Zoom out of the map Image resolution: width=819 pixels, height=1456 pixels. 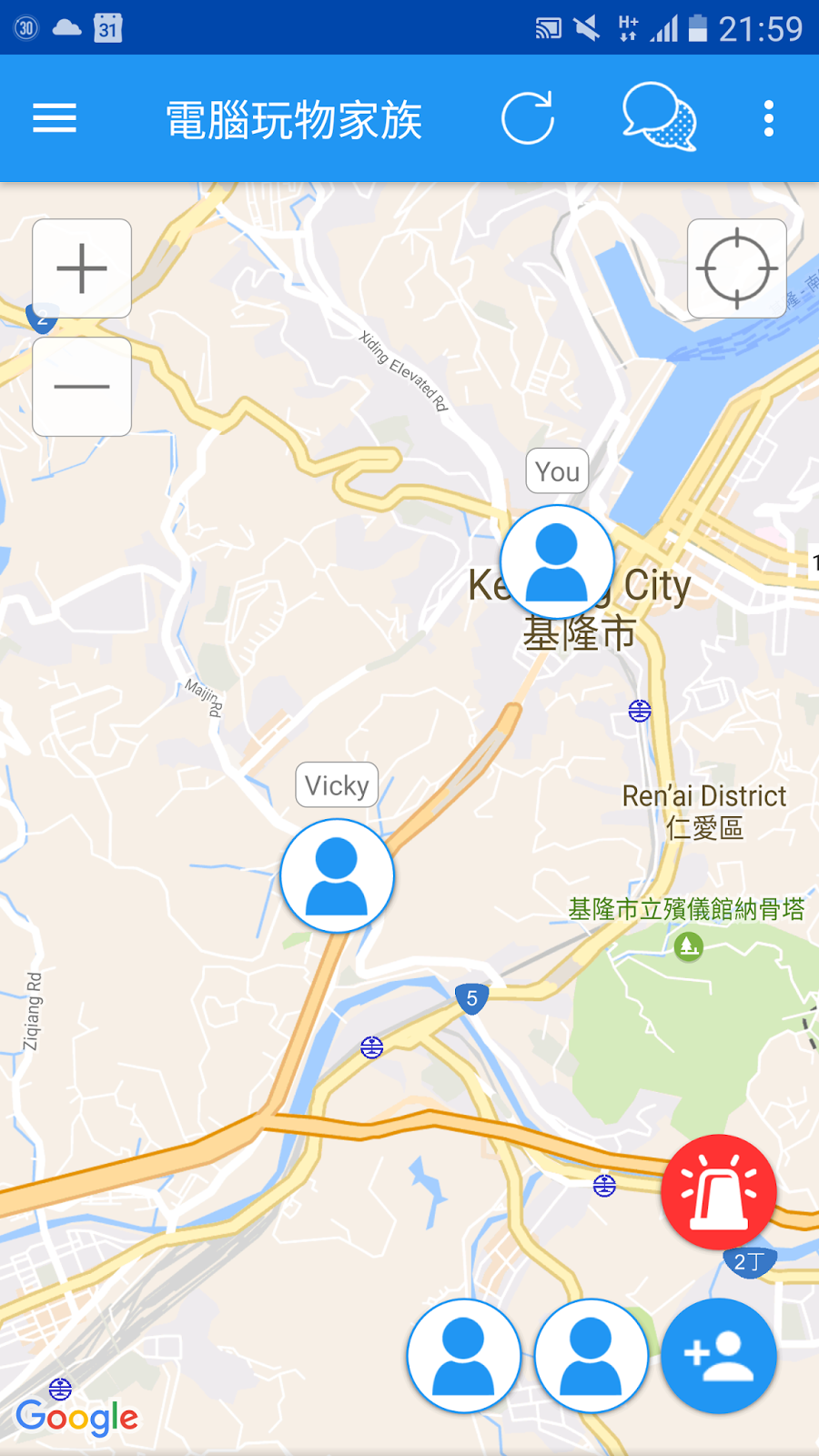point(82,387)
